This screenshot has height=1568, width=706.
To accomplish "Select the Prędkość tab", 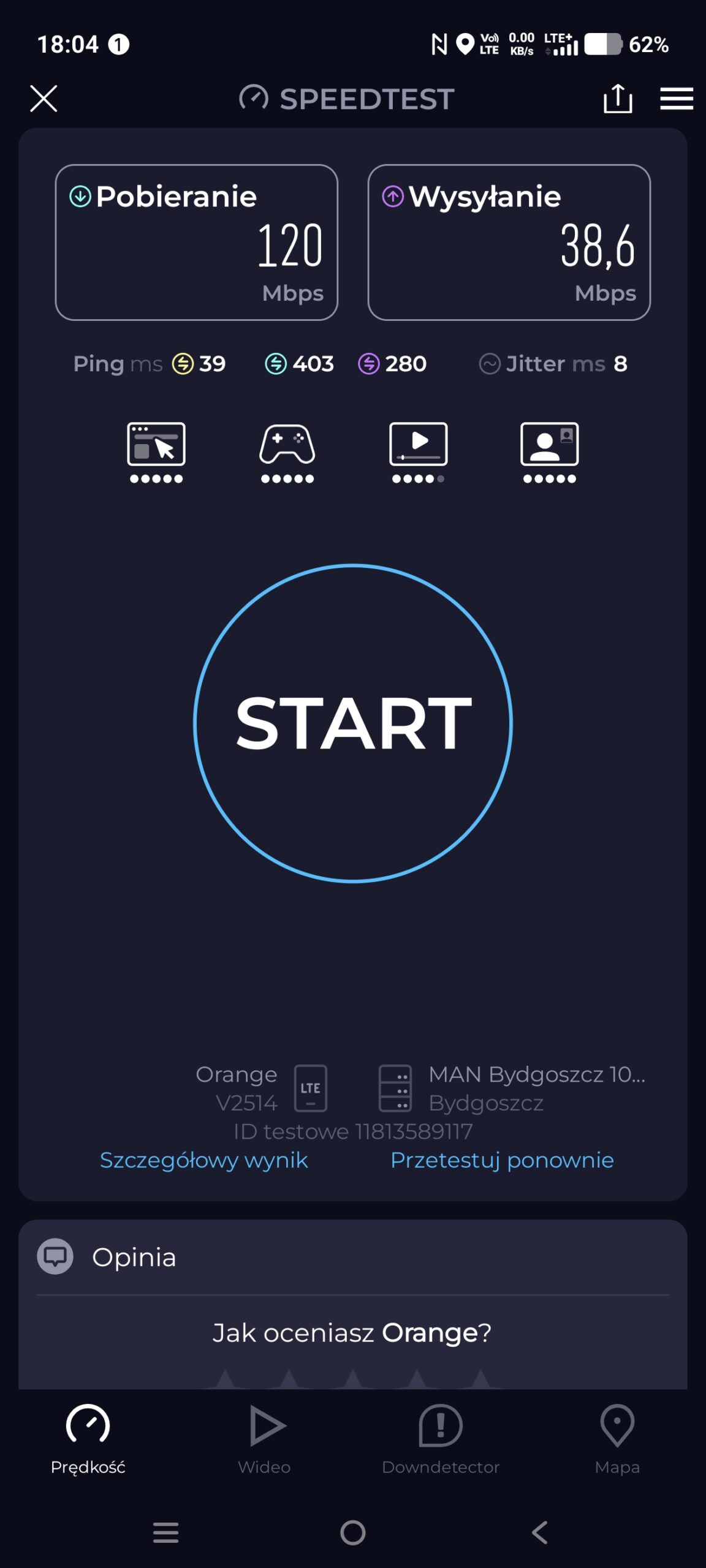I will click(88, 1440).
